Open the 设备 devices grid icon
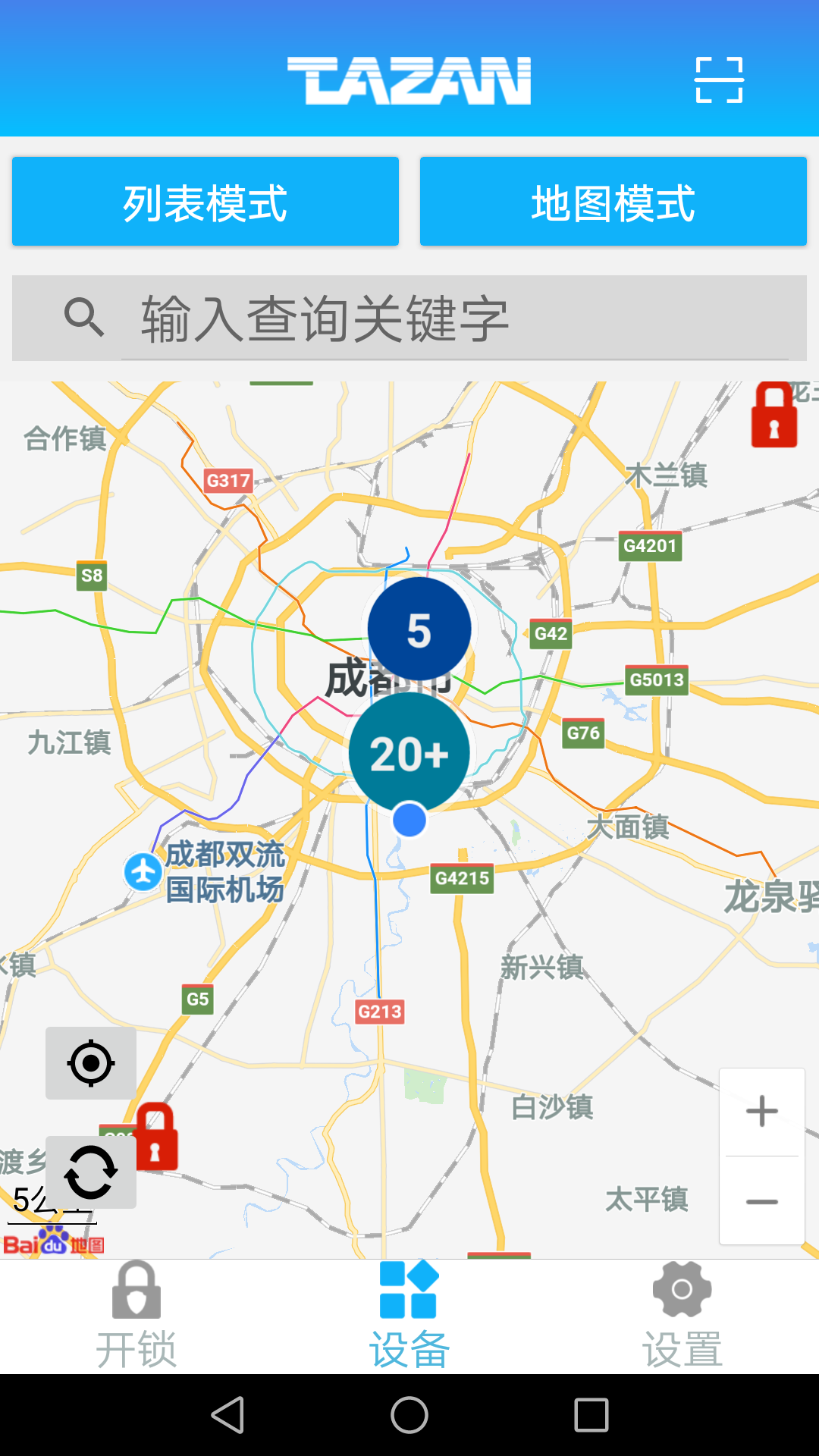819x1456 pixels. coord(409,1291)
